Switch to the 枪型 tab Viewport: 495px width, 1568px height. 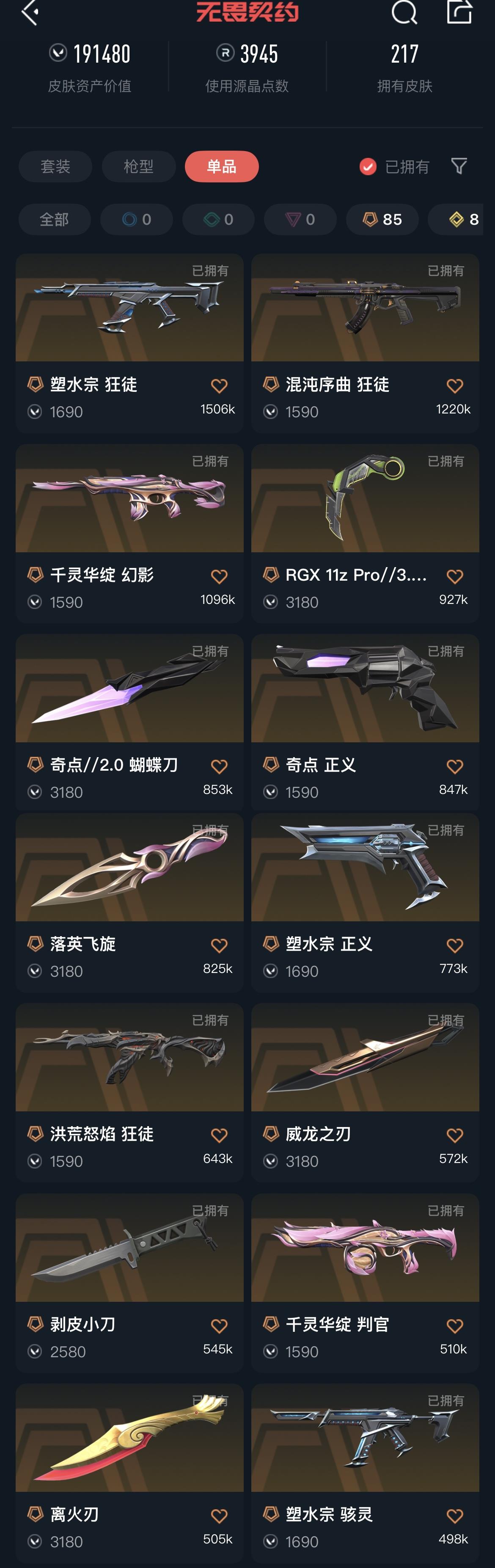[x=139, y=166]
